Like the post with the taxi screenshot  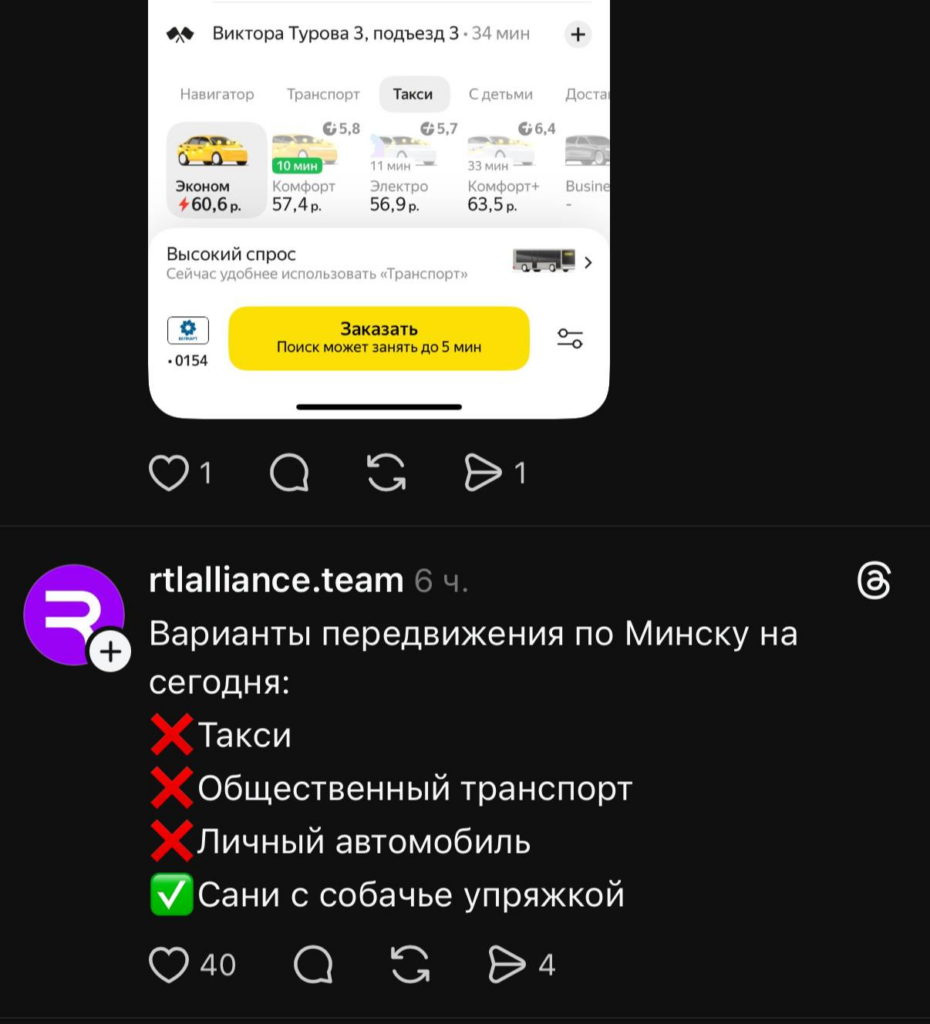click(169, 473)
